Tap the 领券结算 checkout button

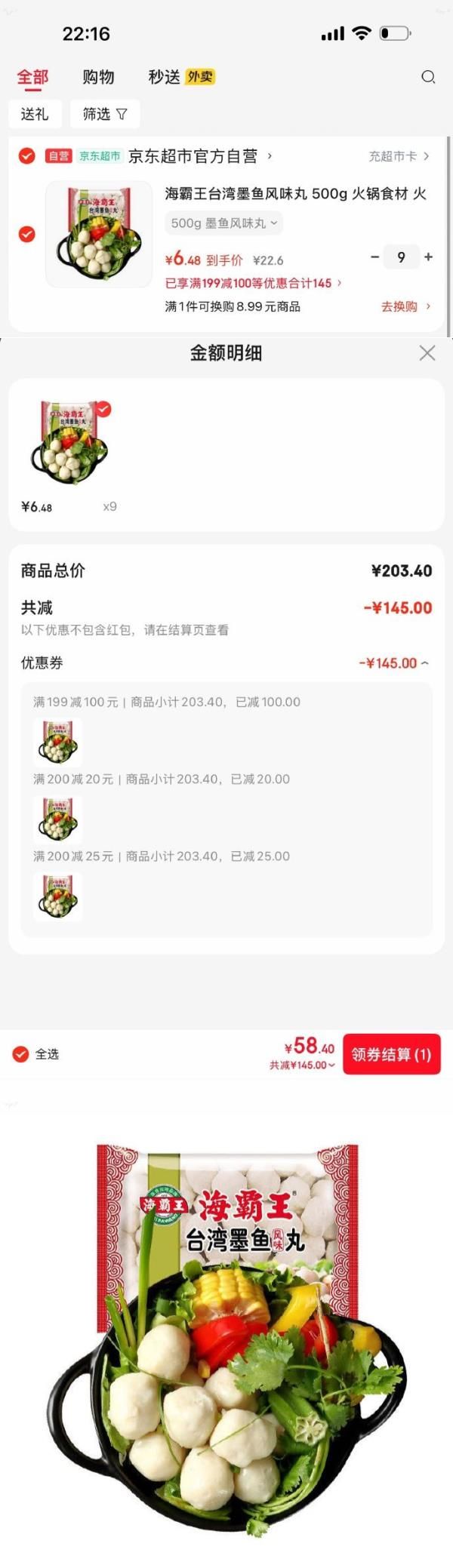tap(391, 1054)
